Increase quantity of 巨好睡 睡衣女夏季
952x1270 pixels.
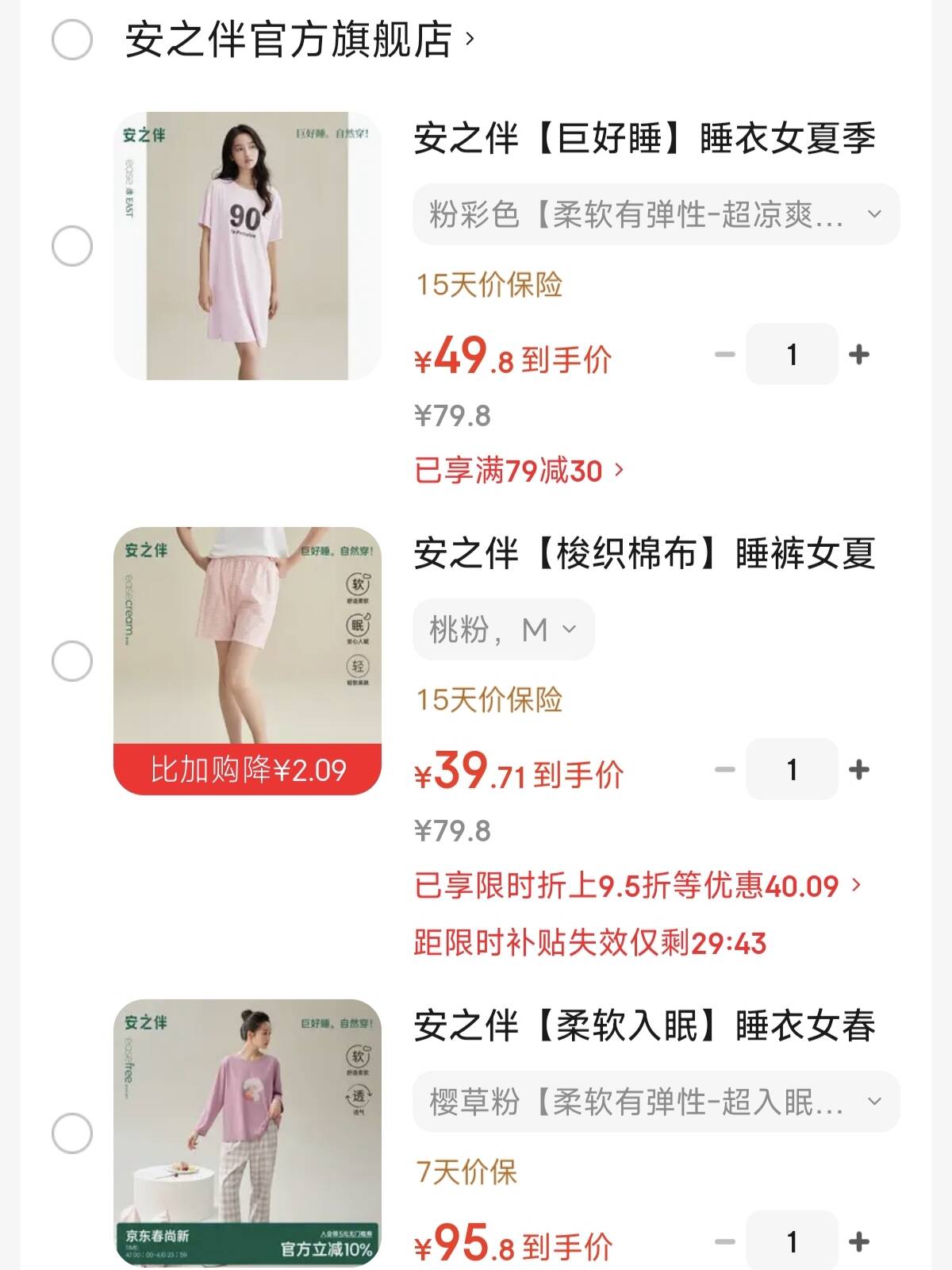coord(859,354)
